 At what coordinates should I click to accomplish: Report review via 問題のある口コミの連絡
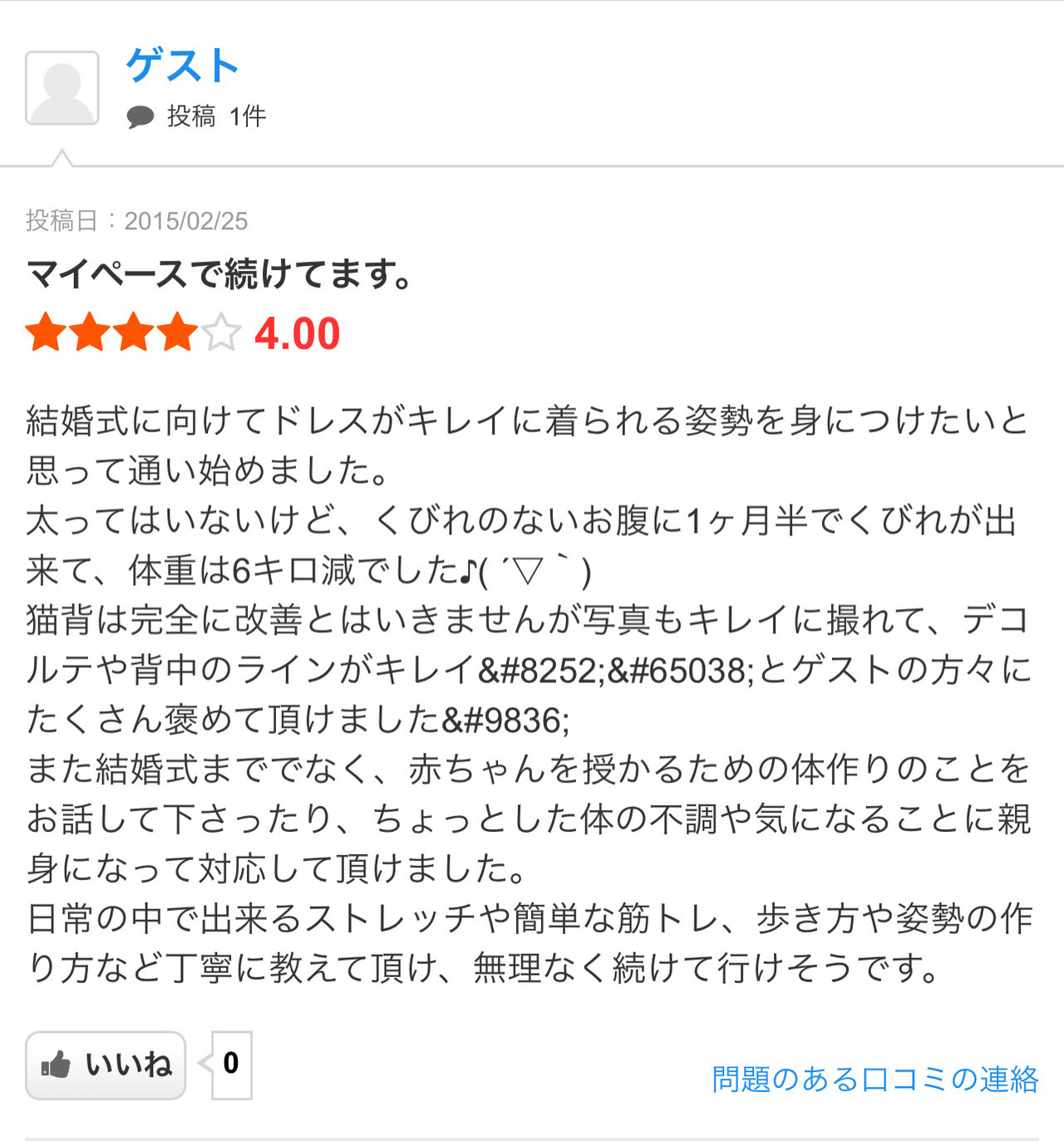[874, 1079]
